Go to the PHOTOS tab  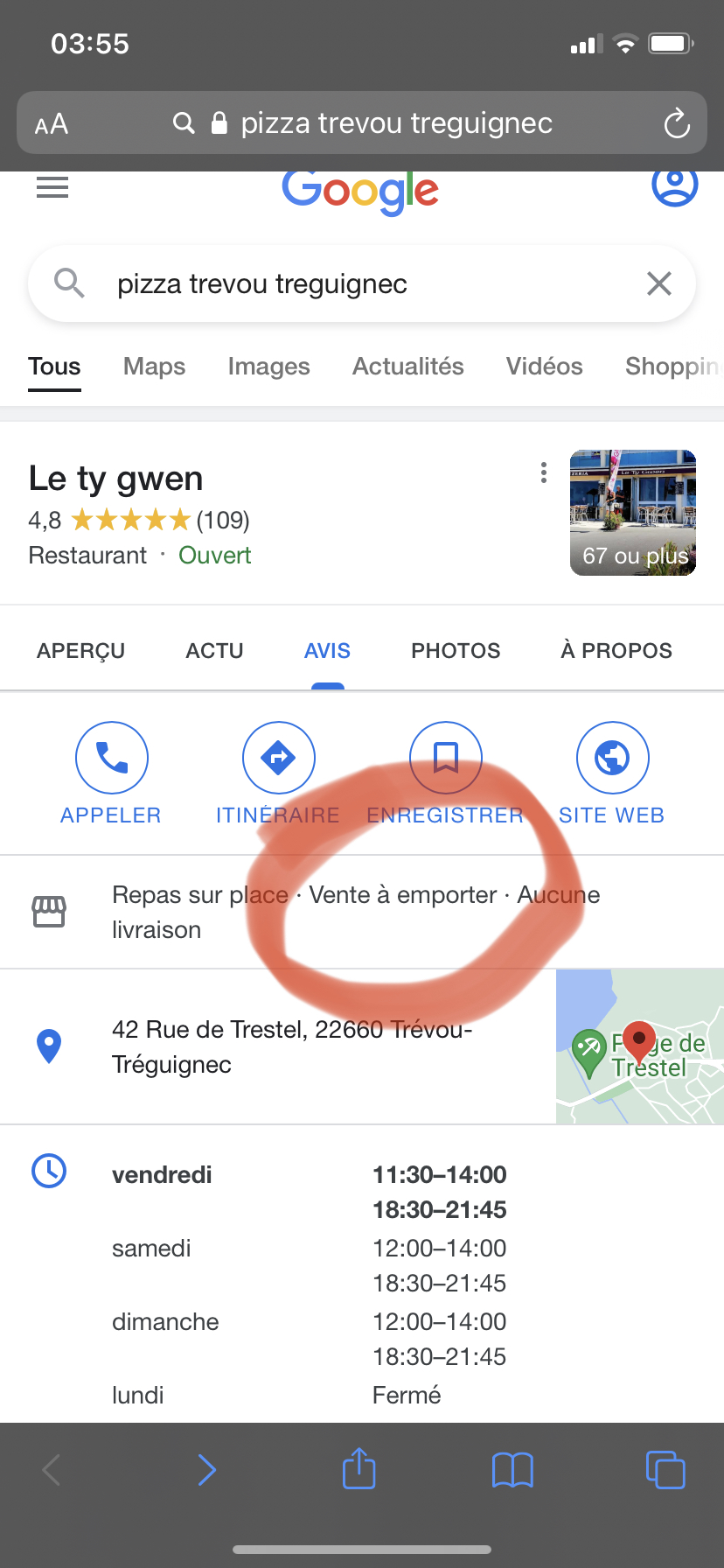(x=456, y=651)
